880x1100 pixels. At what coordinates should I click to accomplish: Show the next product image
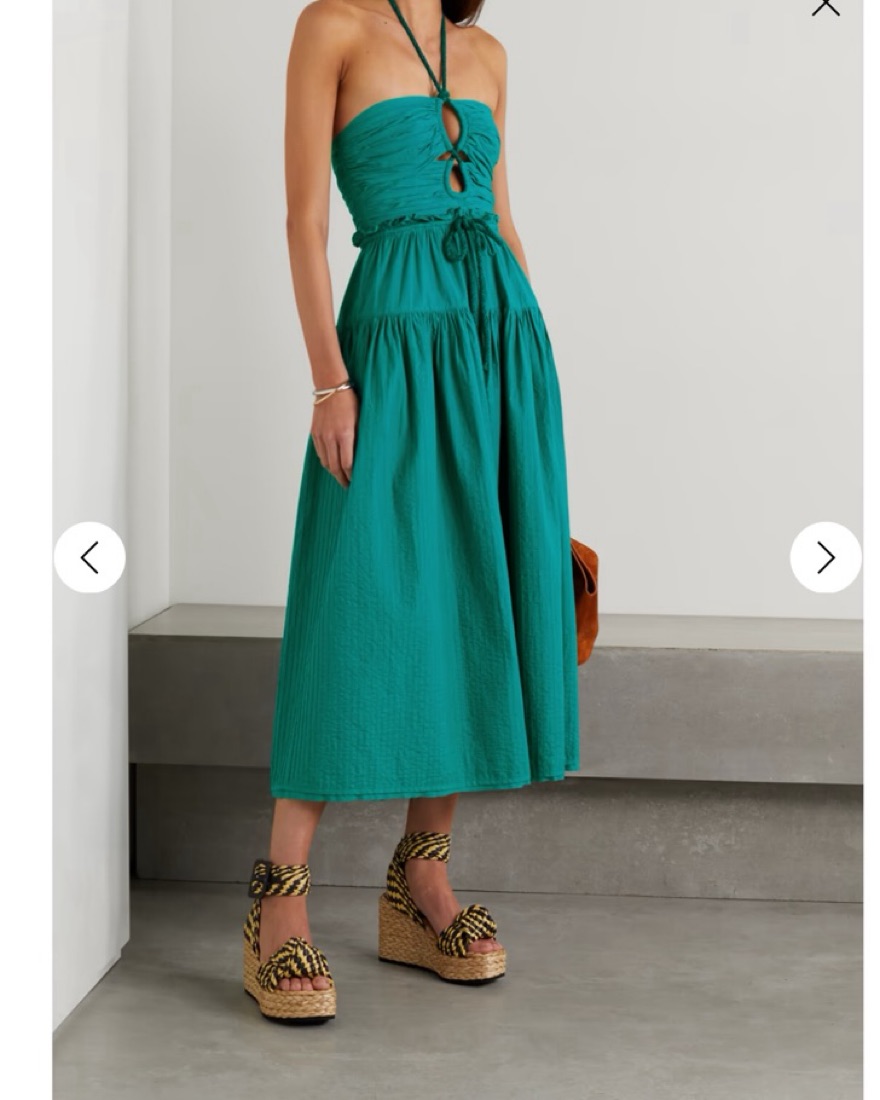point(825,557)
